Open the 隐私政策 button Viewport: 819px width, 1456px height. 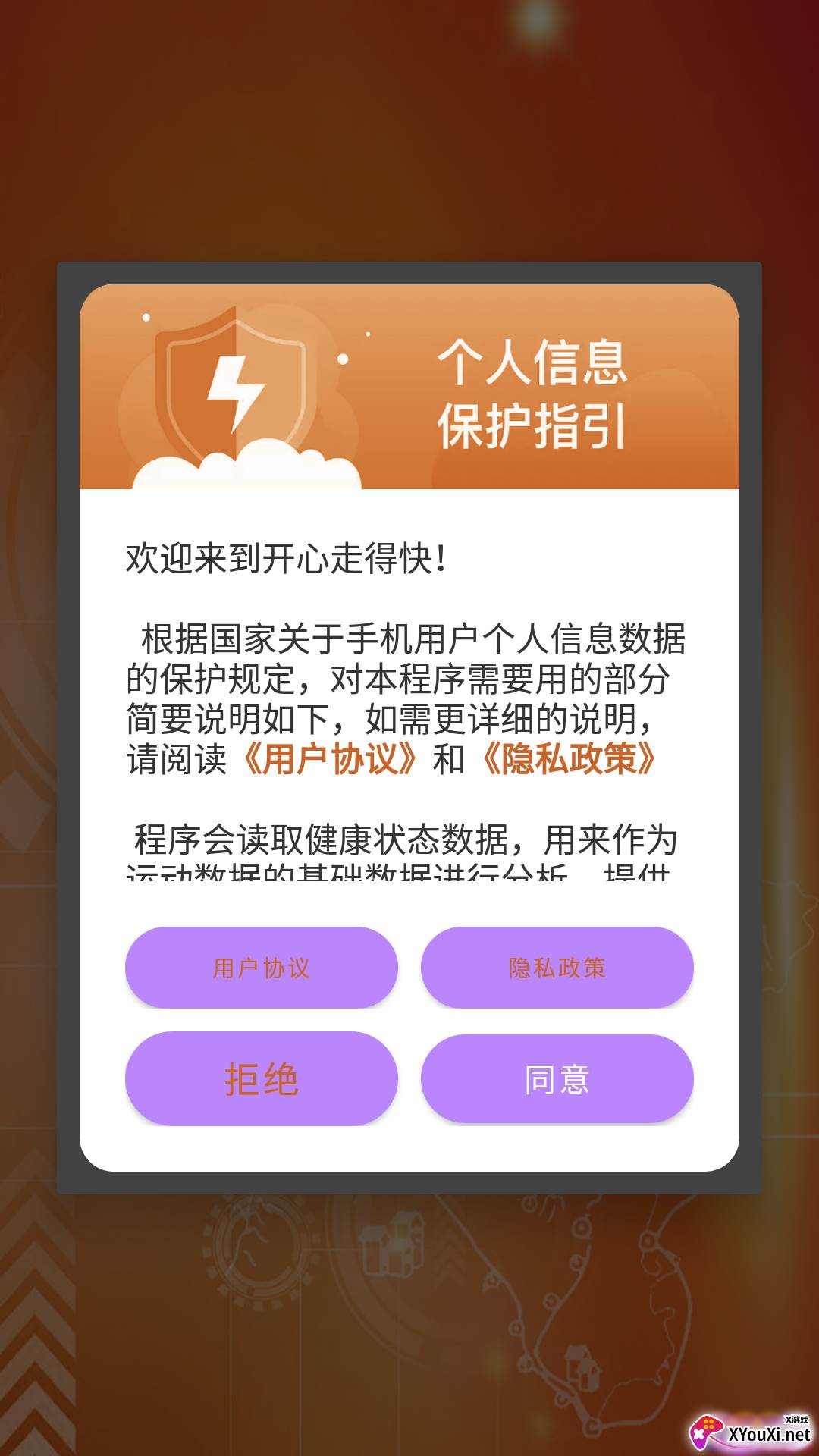pyautogui.click(x=557, y=968)
